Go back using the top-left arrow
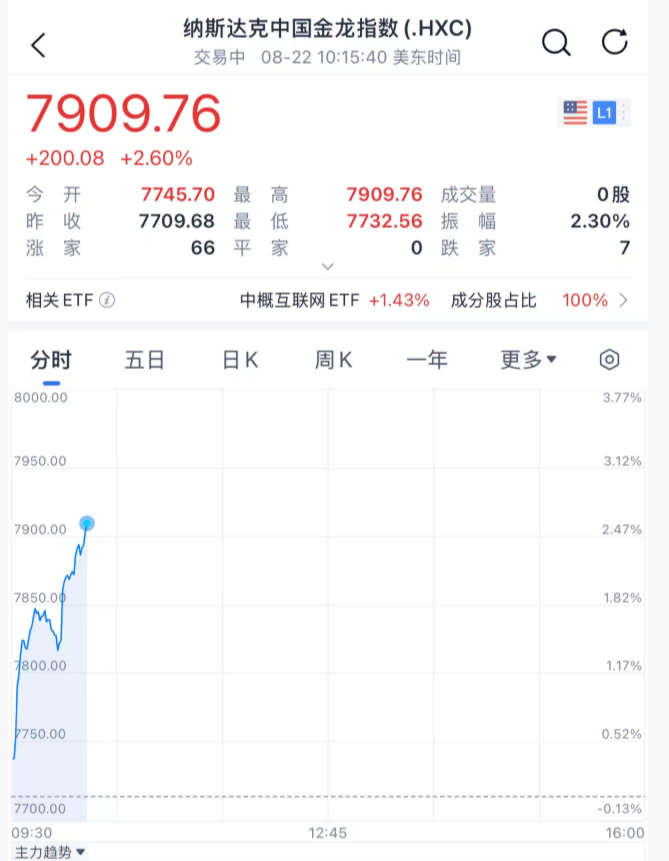 (x=38, y=44)
